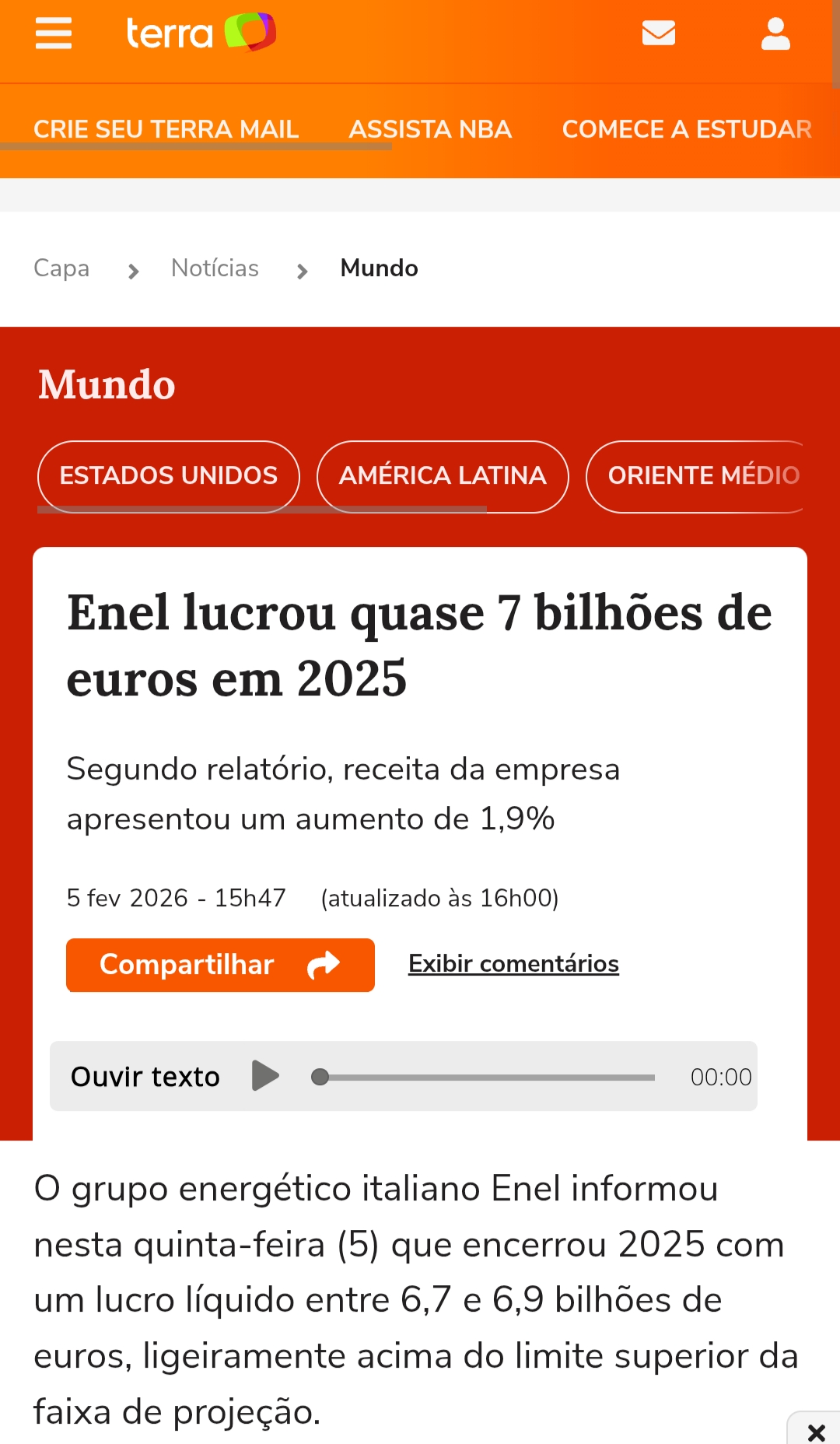
Task: Dismiss the corner popup with the X button
Action: [x=816, y=1432]
